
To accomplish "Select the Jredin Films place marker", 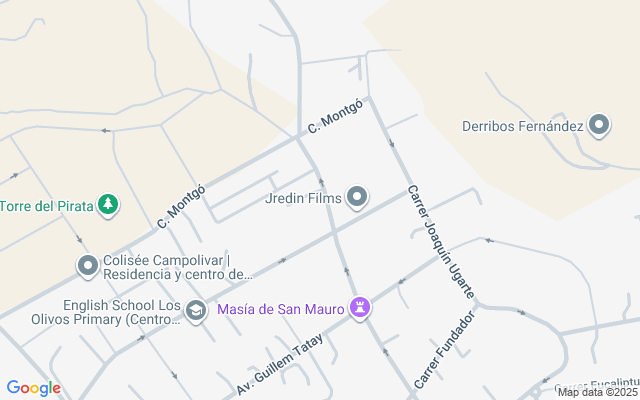I will 357,197.
